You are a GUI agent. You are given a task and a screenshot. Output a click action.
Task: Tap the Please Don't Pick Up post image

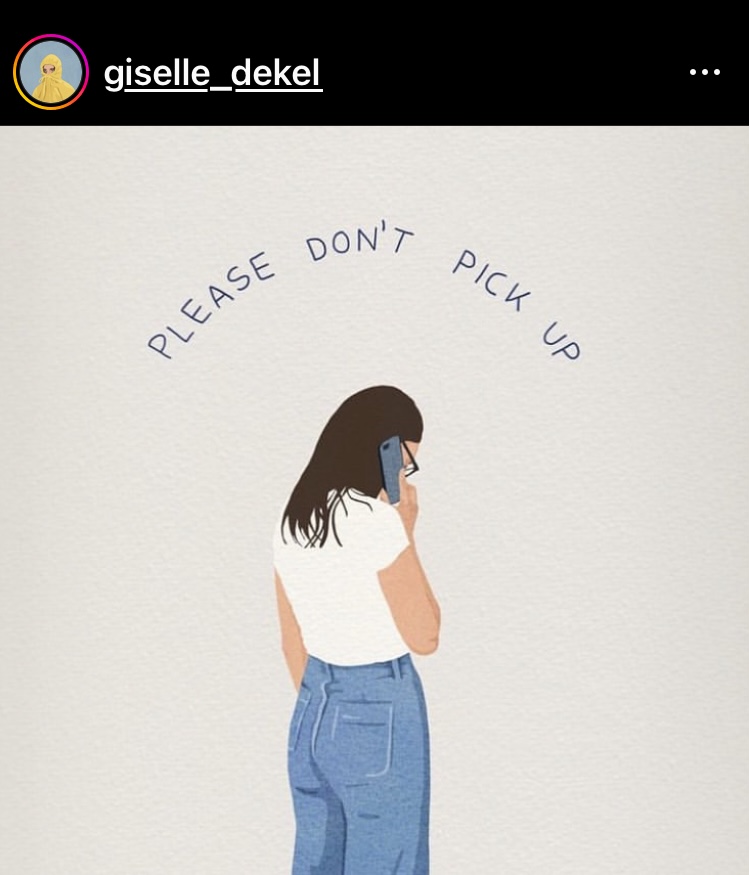[374, 500]
